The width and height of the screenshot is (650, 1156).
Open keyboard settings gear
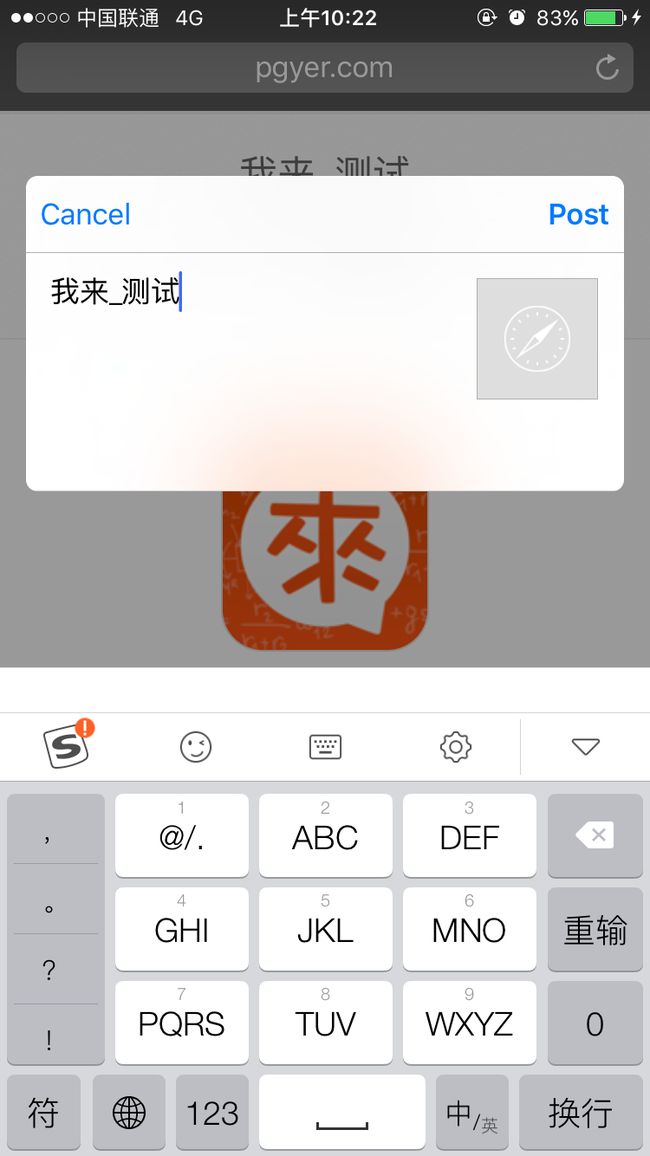pyautogui.click(x=455, y=747)
